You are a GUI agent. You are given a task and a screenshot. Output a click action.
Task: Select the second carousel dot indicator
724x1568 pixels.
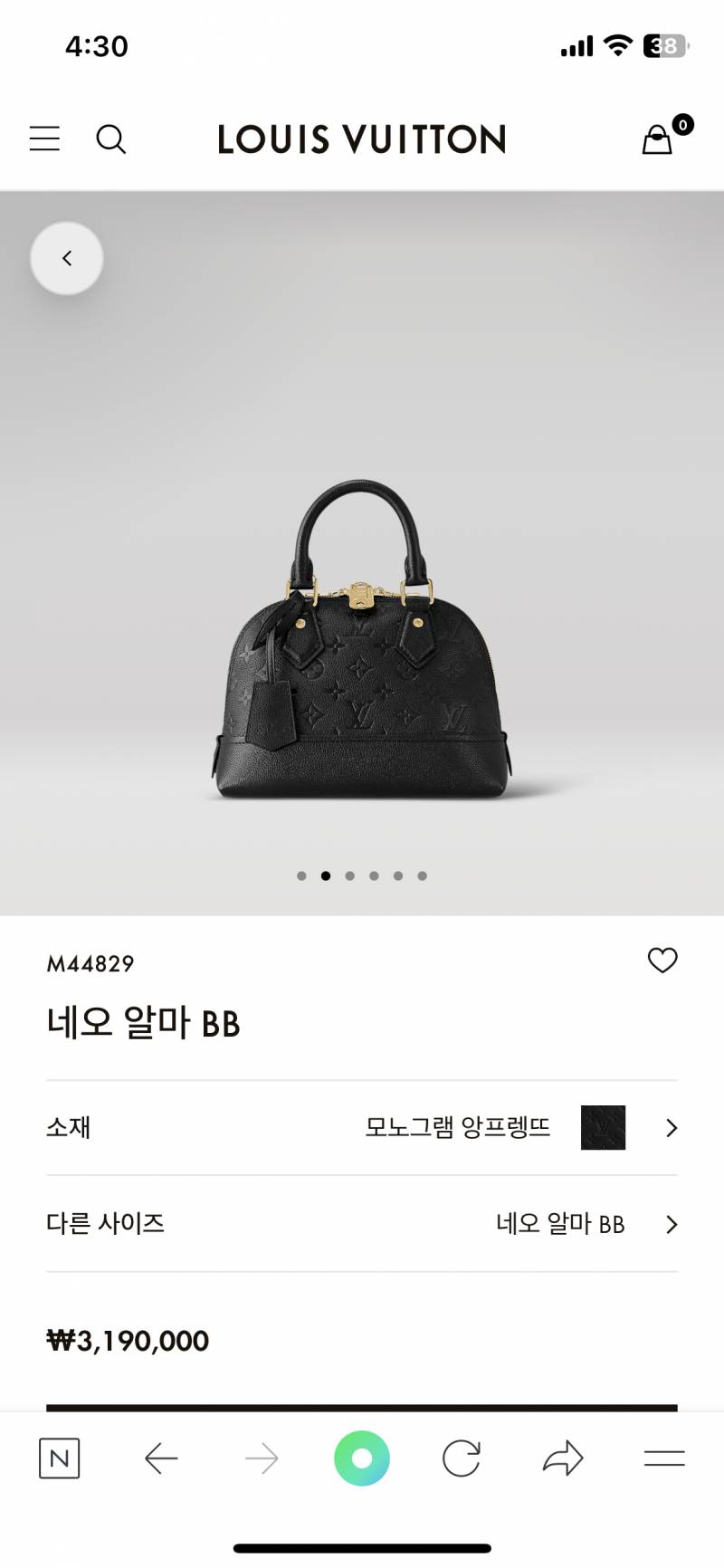pyautogui.click(x=325, y=875)
